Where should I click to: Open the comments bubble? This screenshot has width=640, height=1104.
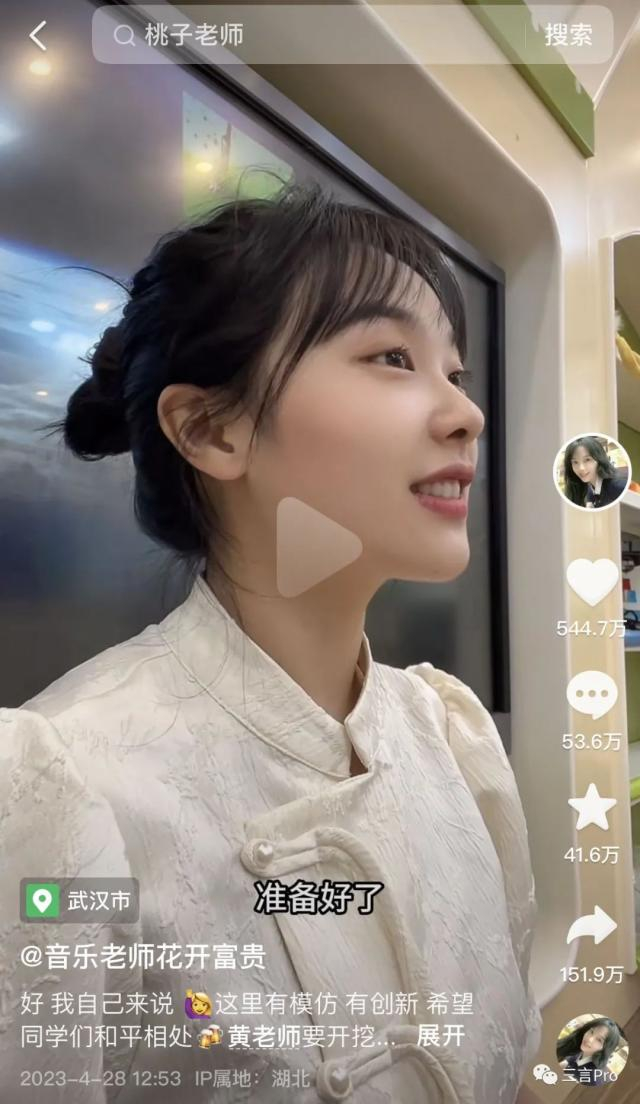pyautogui.click(x=592, y=695)
